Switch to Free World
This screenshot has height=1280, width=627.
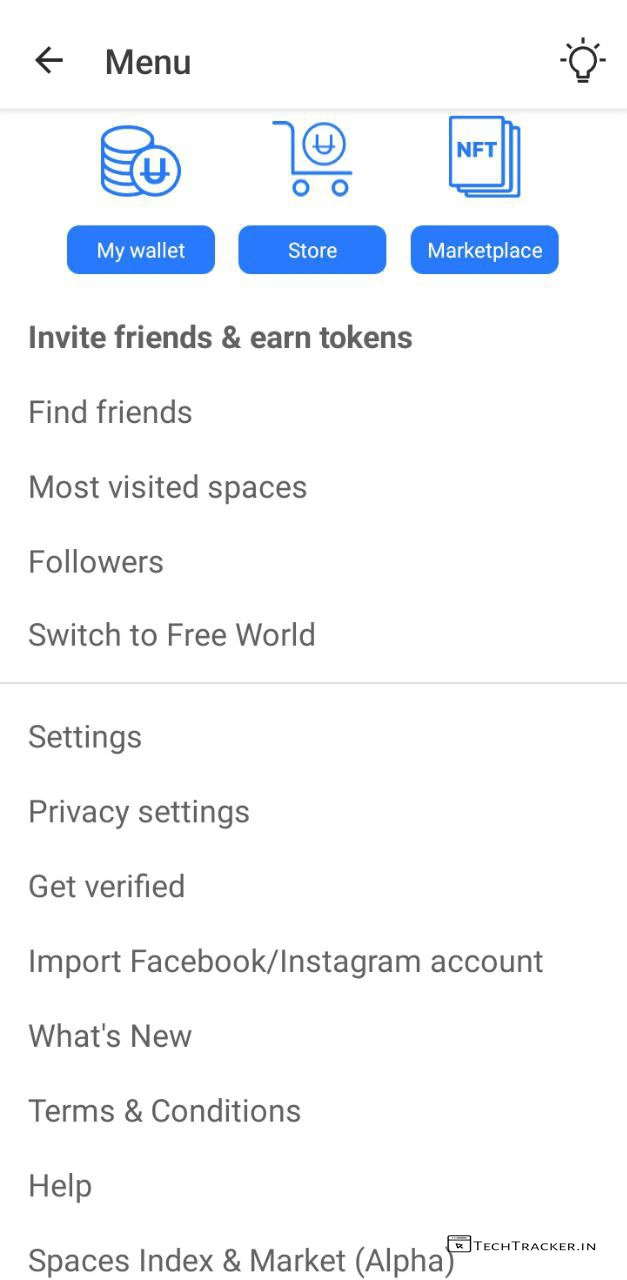(x=171, y=635)
